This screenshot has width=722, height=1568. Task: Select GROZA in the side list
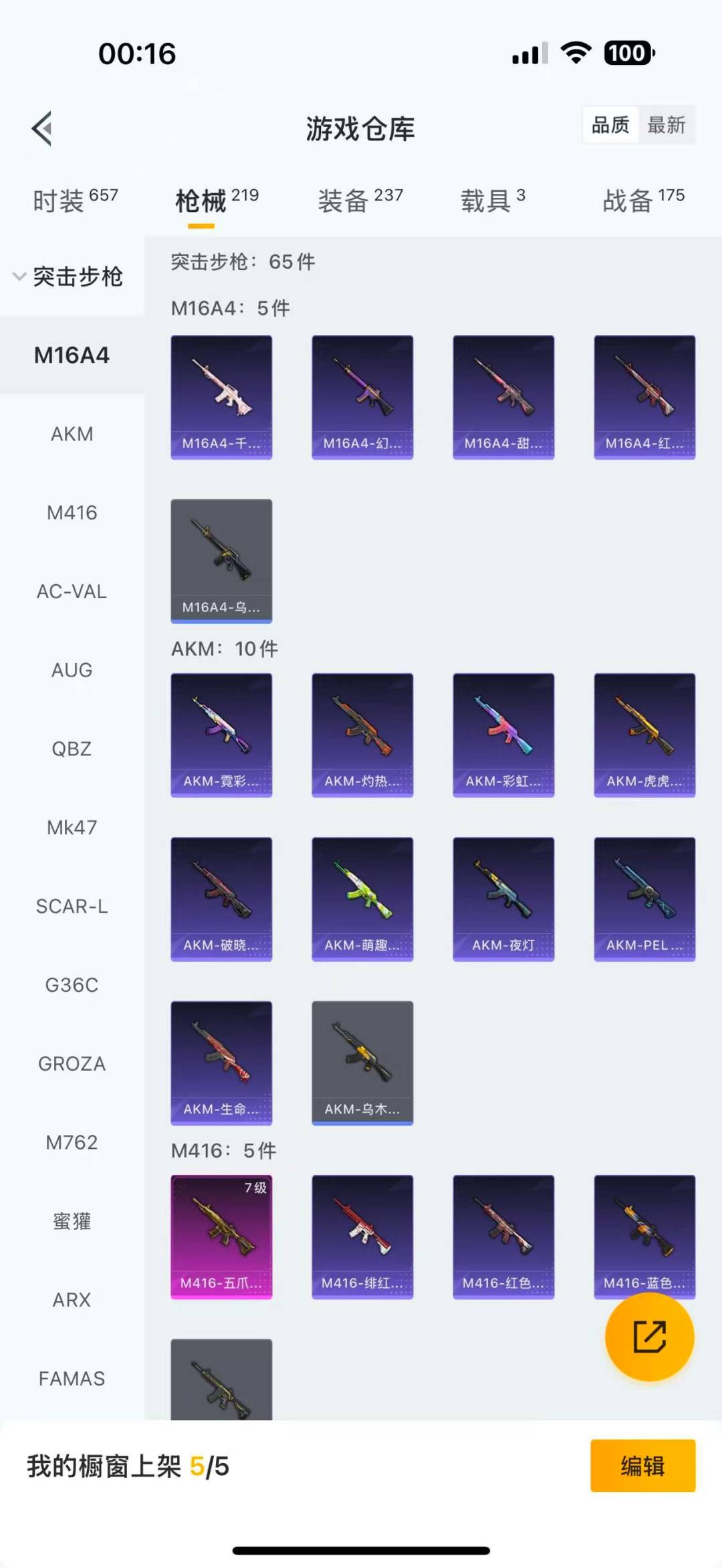(72, 1064)
